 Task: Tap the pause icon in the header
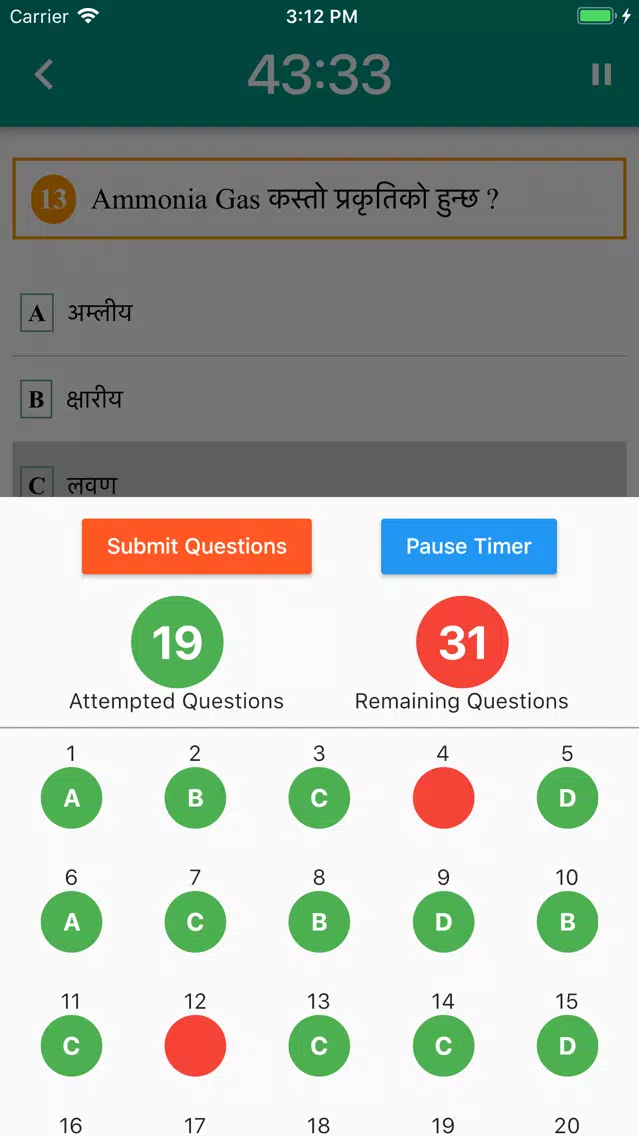click(x=601, y=75)
